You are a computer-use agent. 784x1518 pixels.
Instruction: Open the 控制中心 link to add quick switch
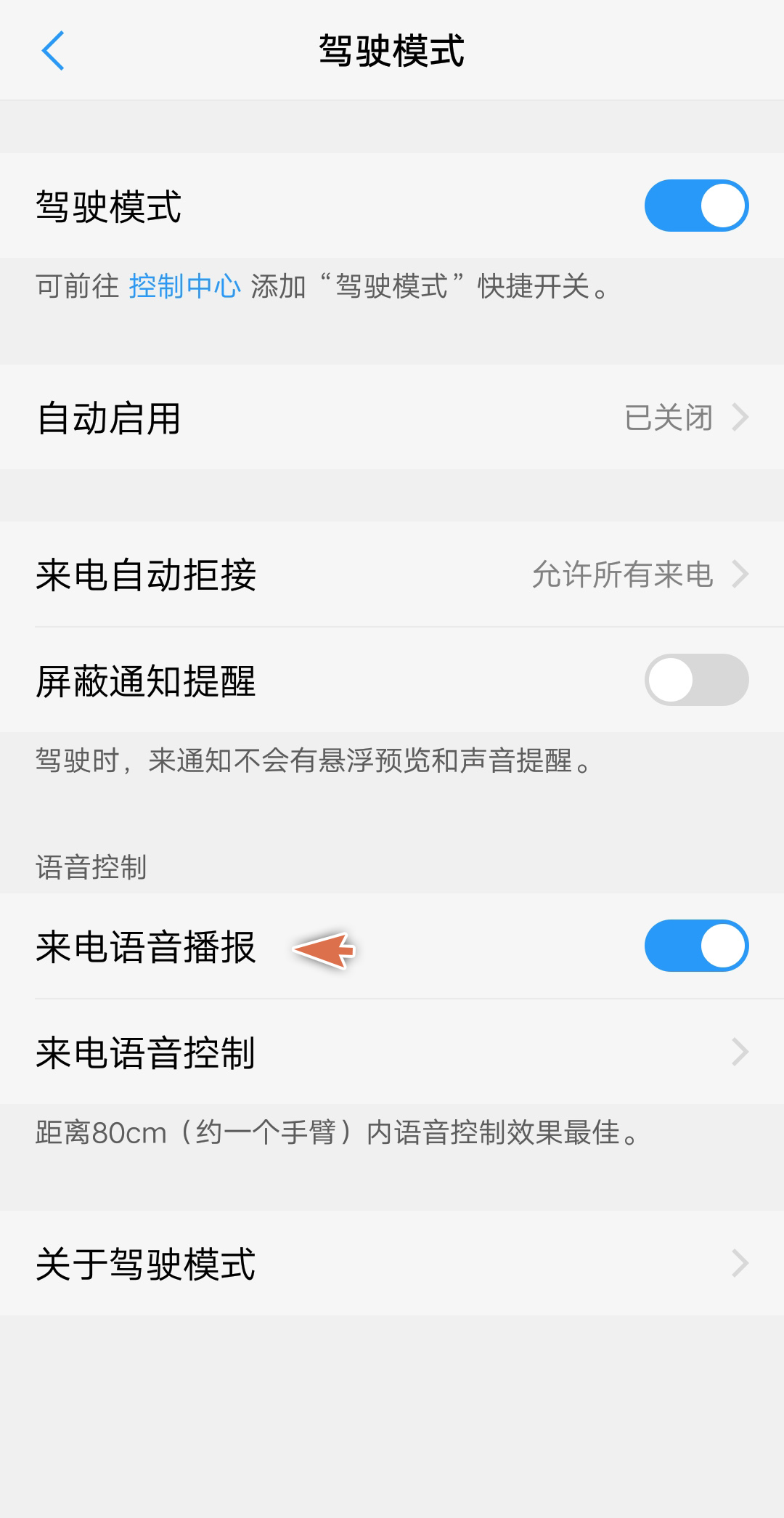[184, 287]
